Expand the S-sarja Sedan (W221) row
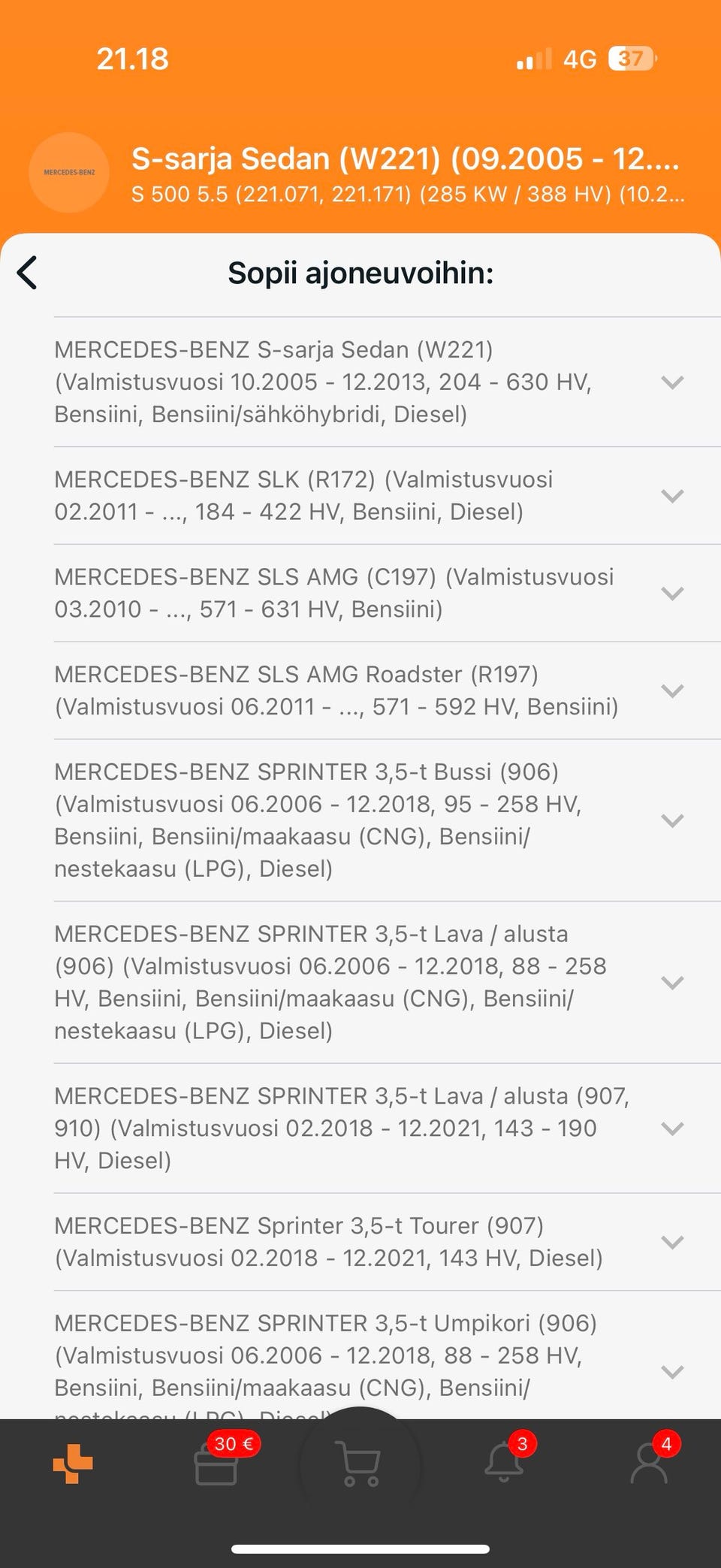Screen dimensions: 721x1568 pyautogui.click(x=671, y=382)
